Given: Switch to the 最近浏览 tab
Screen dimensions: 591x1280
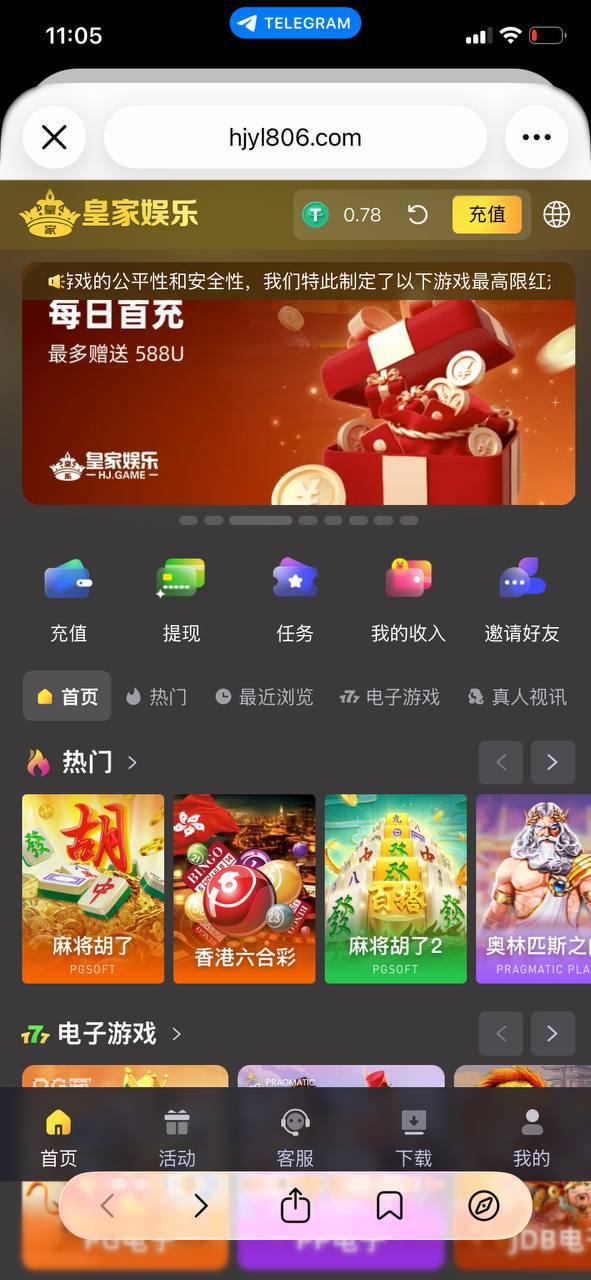Looking at the screenshot, I should (x=265, y=697).
